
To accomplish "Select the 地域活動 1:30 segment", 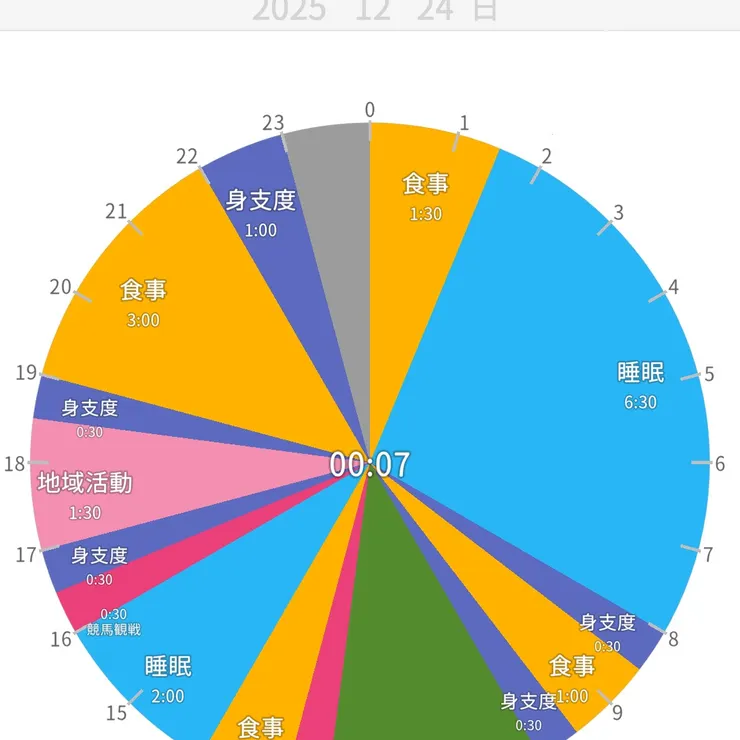I will click(85, 494).
